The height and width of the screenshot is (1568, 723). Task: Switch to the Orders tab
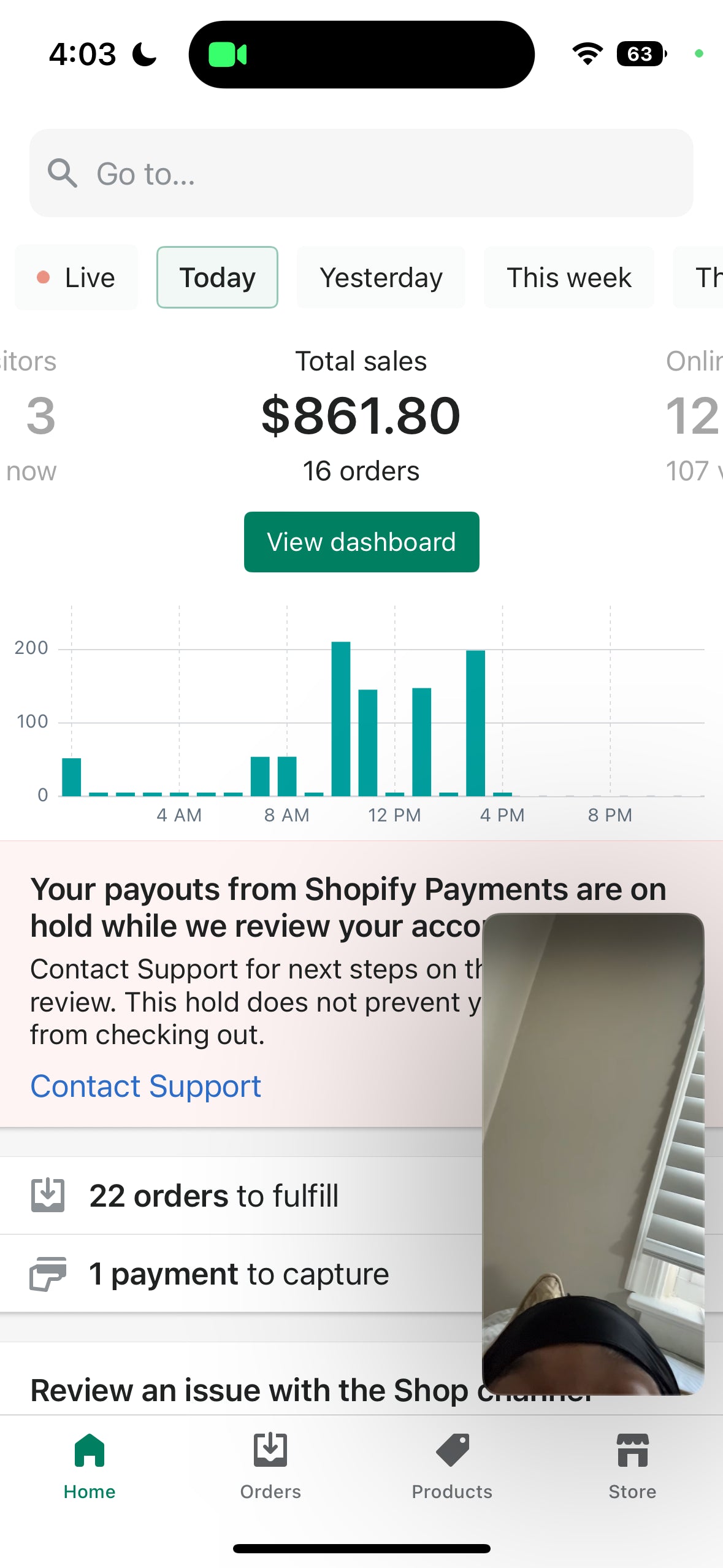tap(270, 1466)
